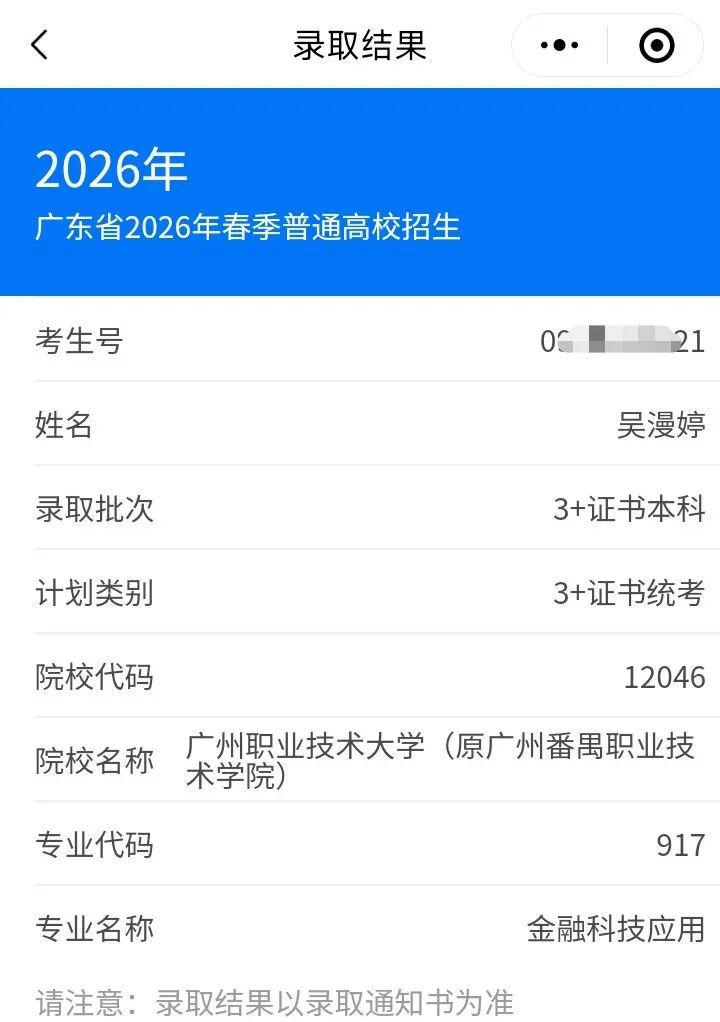Image resolution: width=720 pixels, height=1022 pixels.
Task: Close the mini program with the circle button
Action: (x=656, y=46)
